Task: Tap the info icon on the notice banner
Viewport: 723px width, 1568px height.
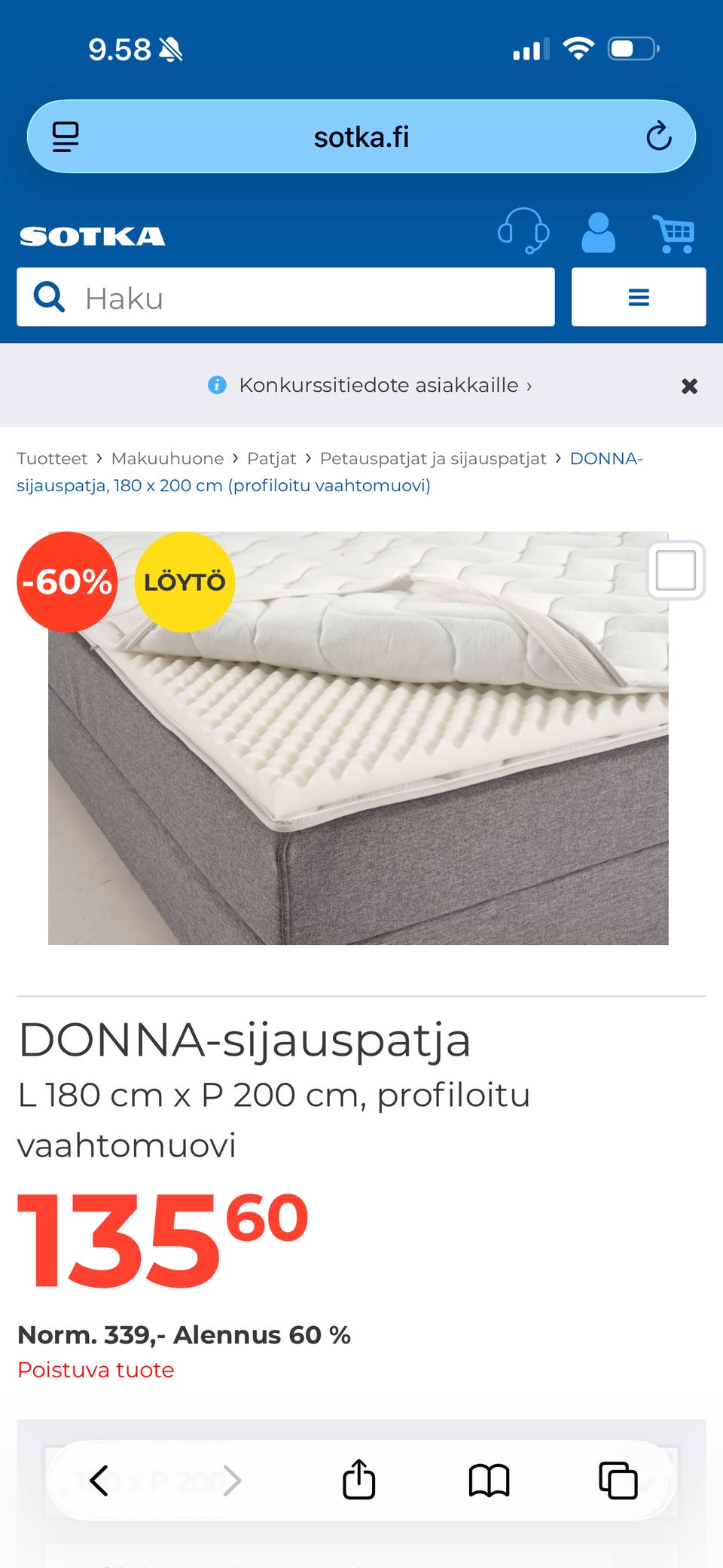Action: [217, 385]
